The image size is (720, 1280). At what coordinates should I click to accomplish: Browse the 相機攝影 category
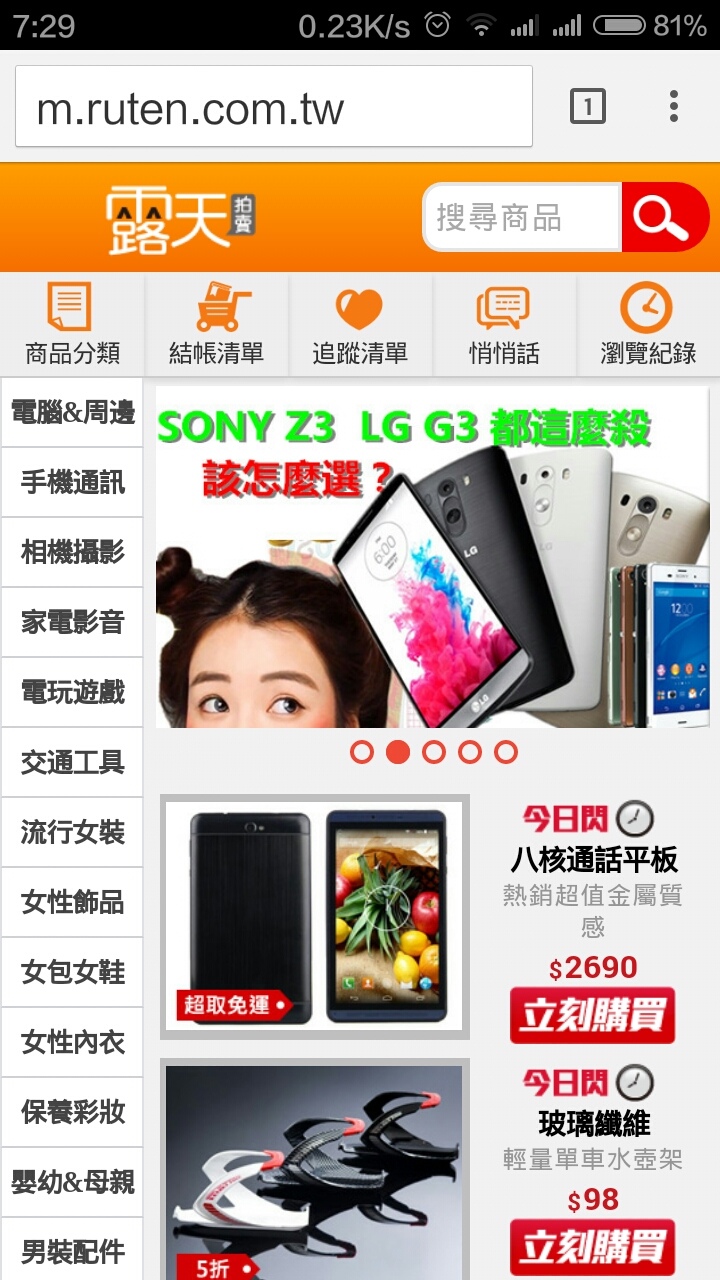pyautogui.click(x=72, y=552)
